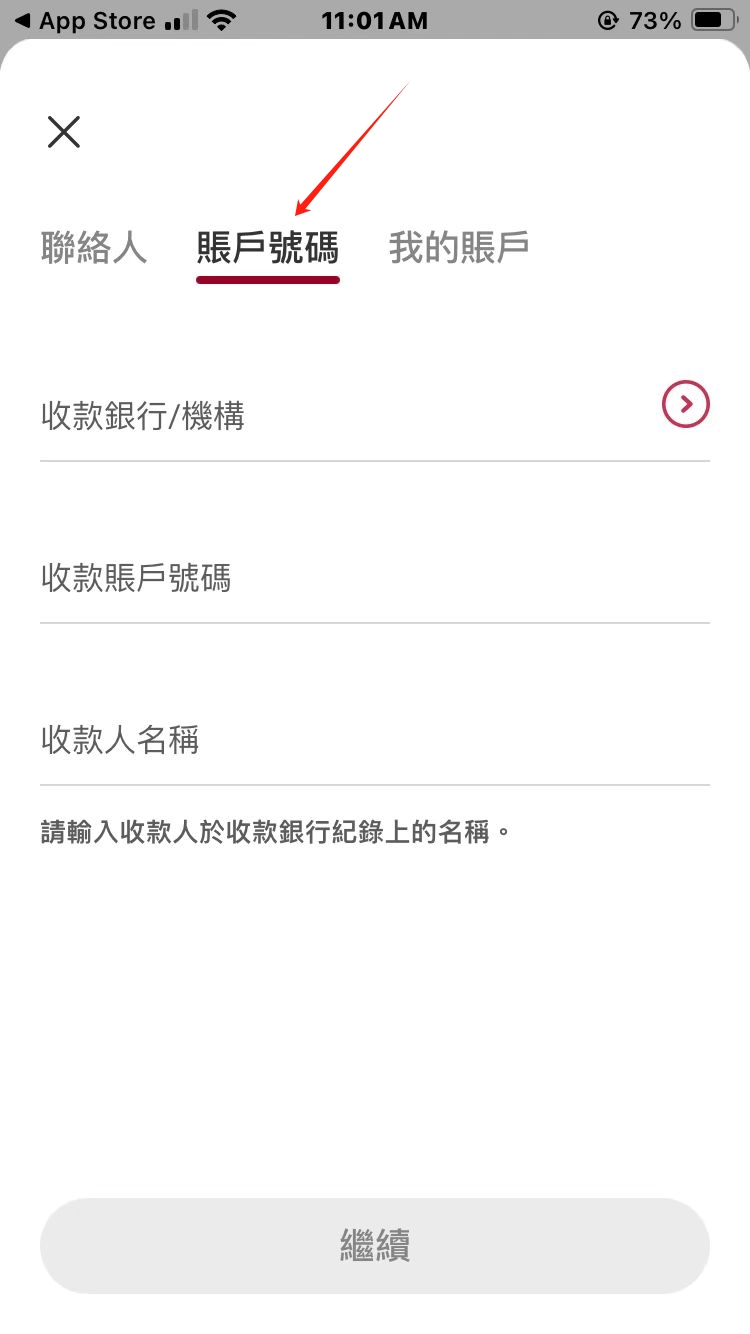The width and height of the screenshot is (750, 1334).
Task: Select the 賬戶號碼 tab
Action: click(x=268, y=247)
